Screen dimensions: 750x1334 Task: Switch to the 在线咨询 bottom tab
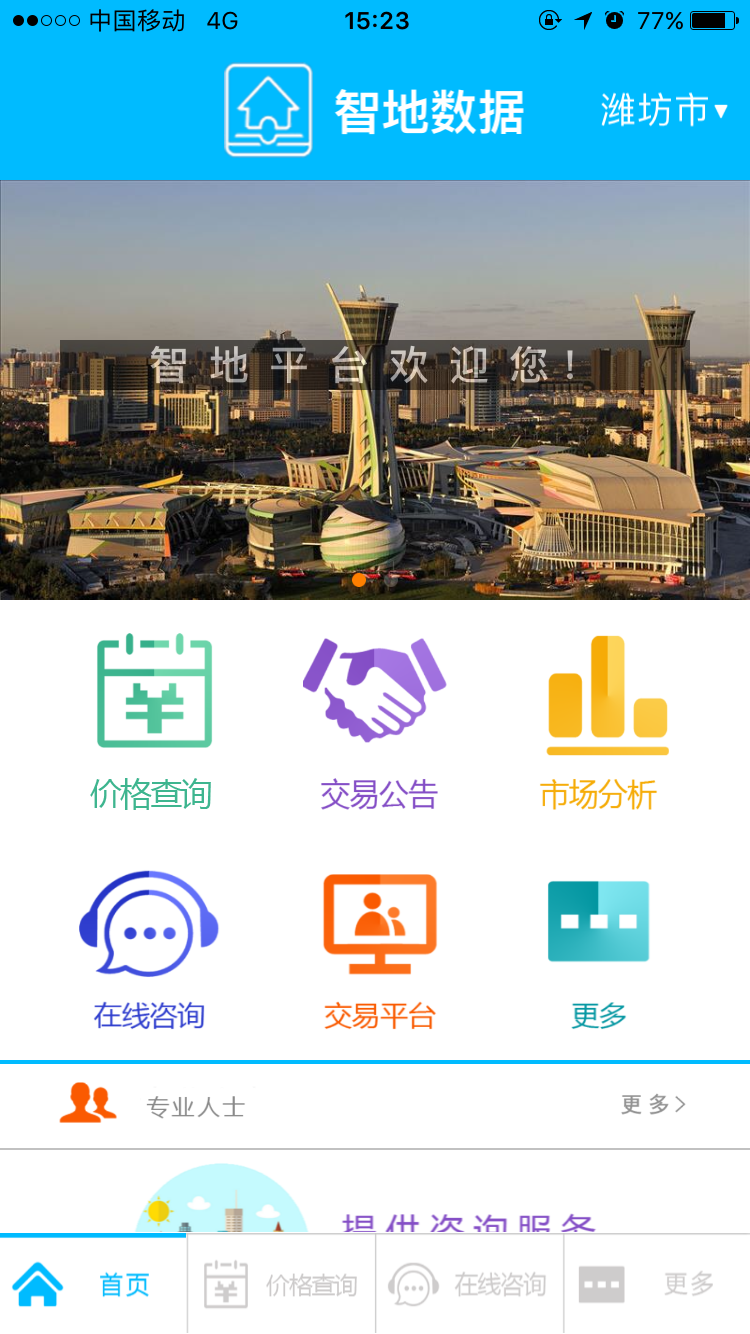pos(469,1284)
